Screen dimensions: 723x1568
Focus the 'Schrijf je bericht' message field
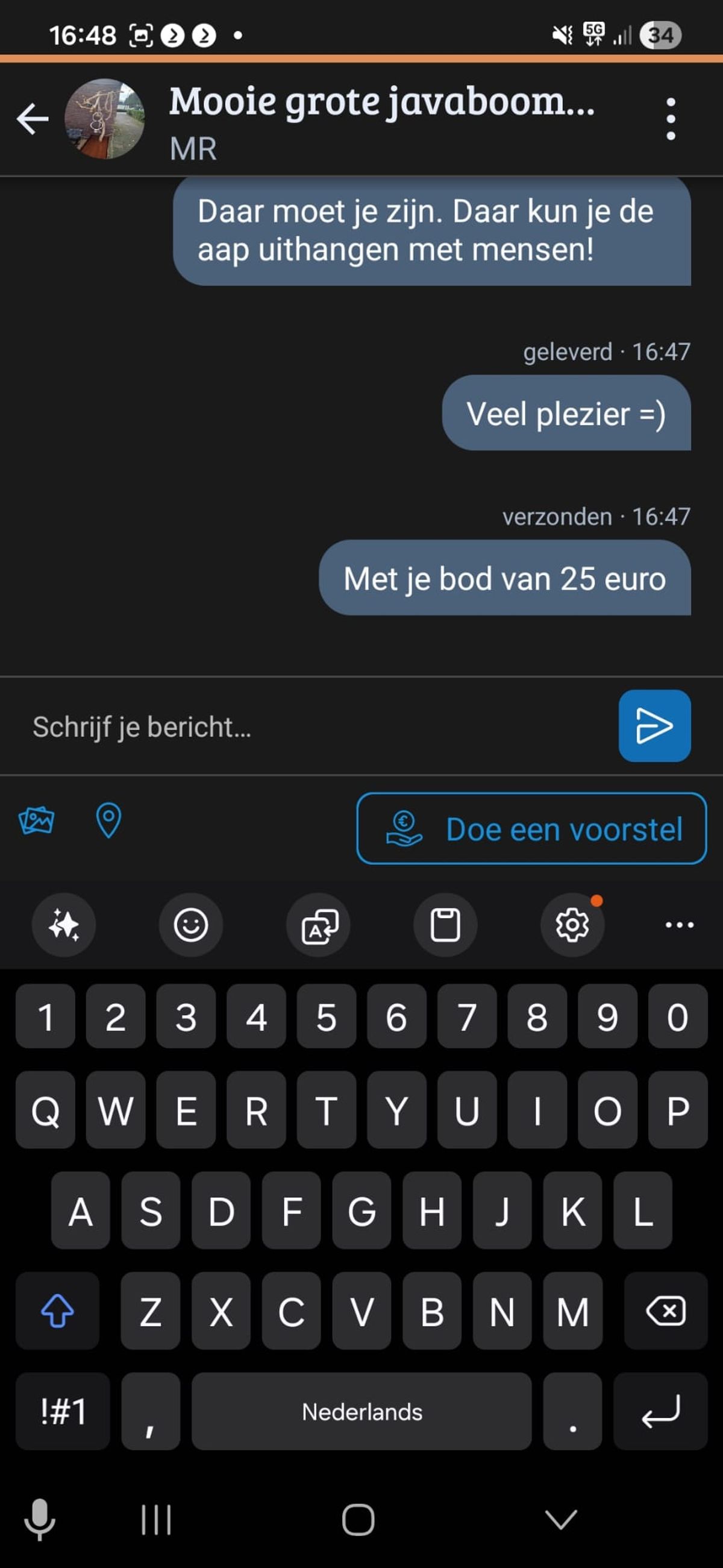[304, 726]
